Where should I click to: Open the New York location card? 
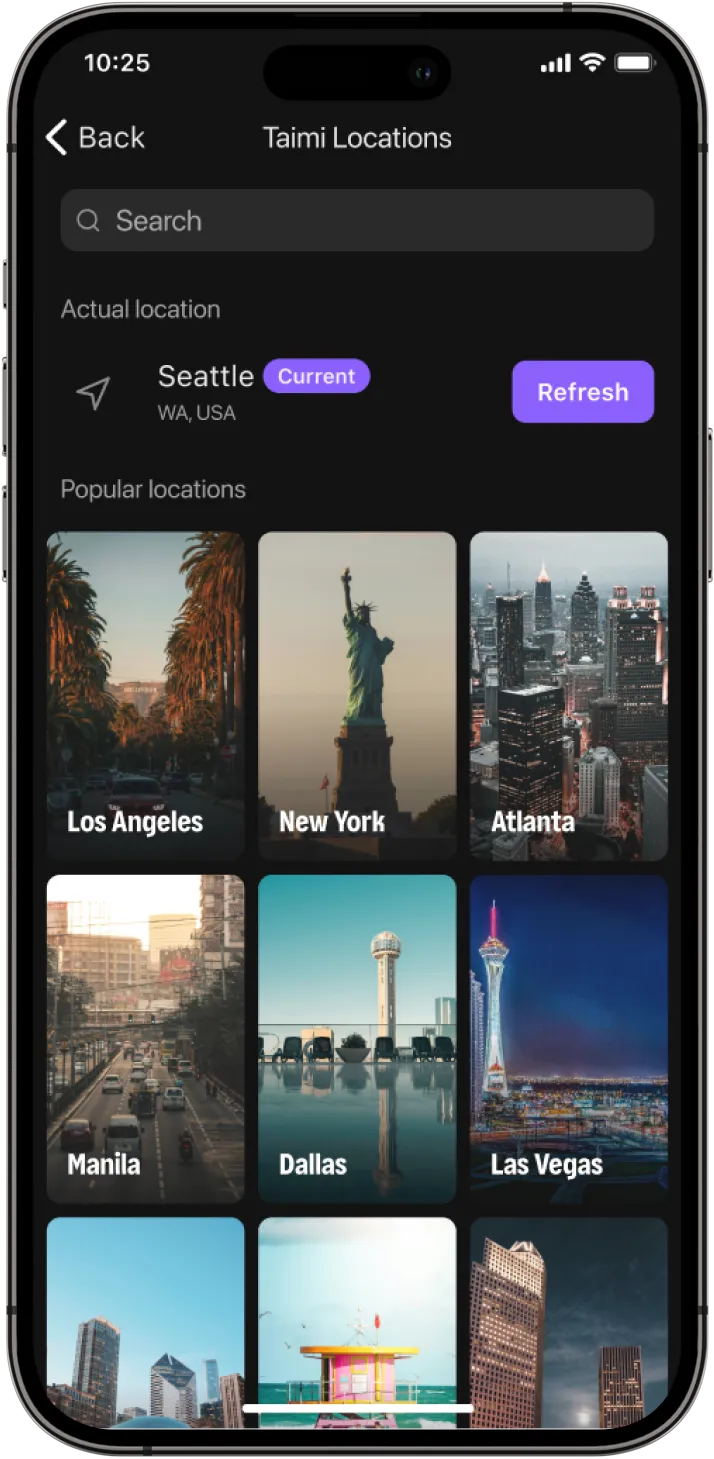point(357,695)
